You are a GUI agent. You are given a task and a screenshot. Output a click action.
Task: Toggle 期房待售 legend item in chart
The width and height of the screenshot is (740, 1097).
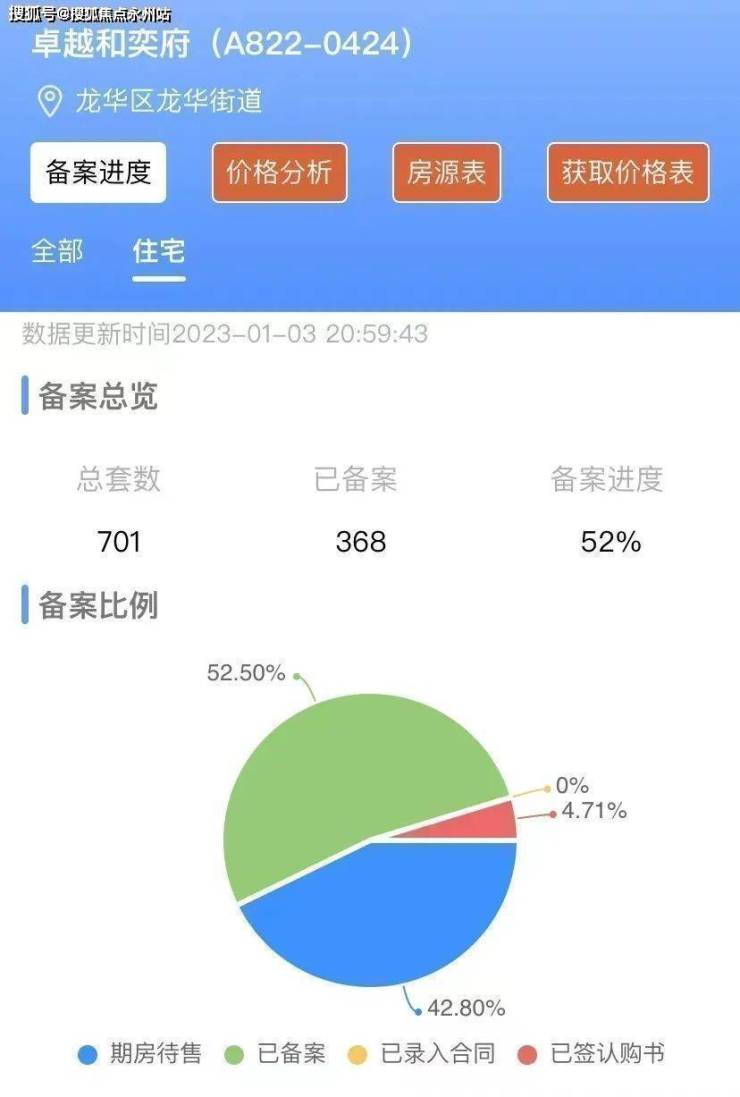140,1053
